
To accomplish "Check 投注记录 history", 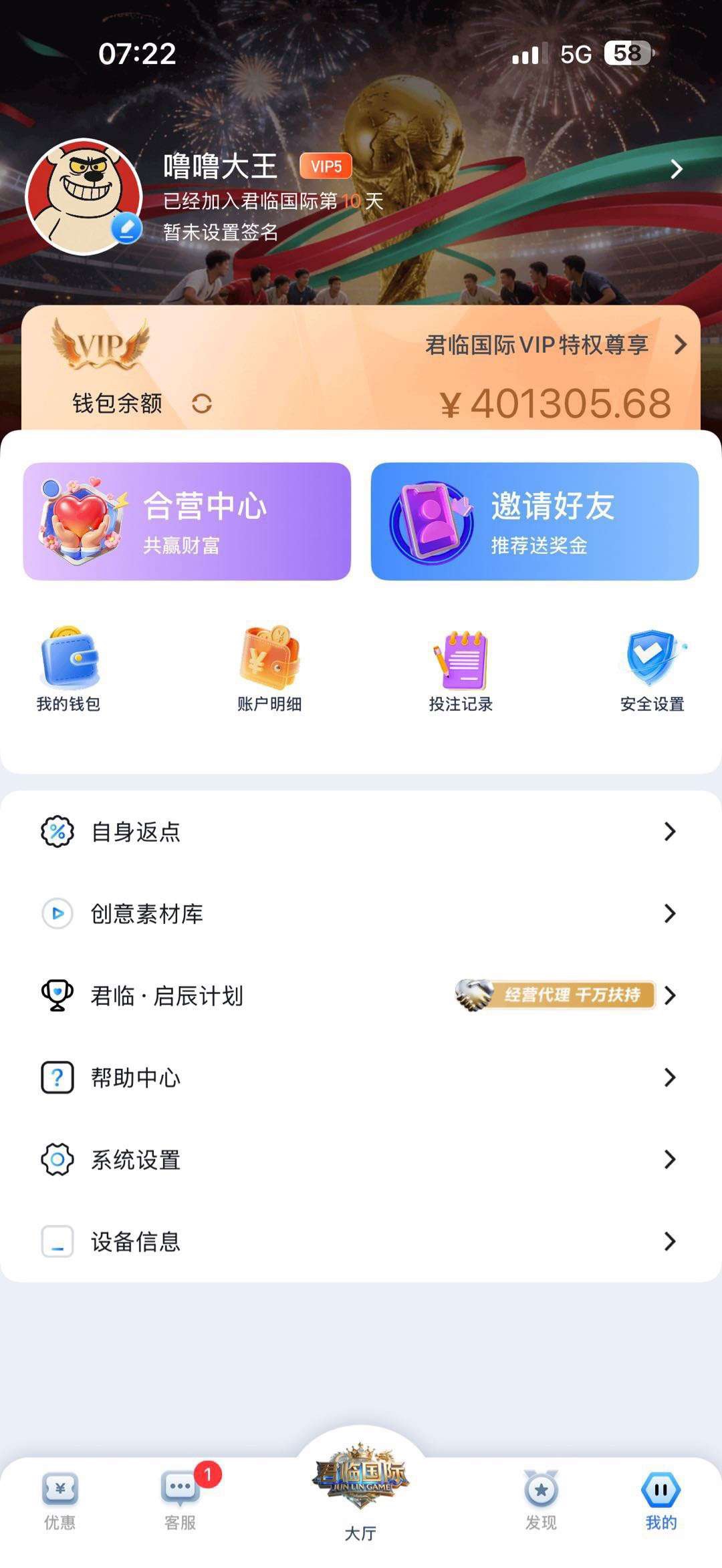I will pyautogui.click(x=461, y=669).
